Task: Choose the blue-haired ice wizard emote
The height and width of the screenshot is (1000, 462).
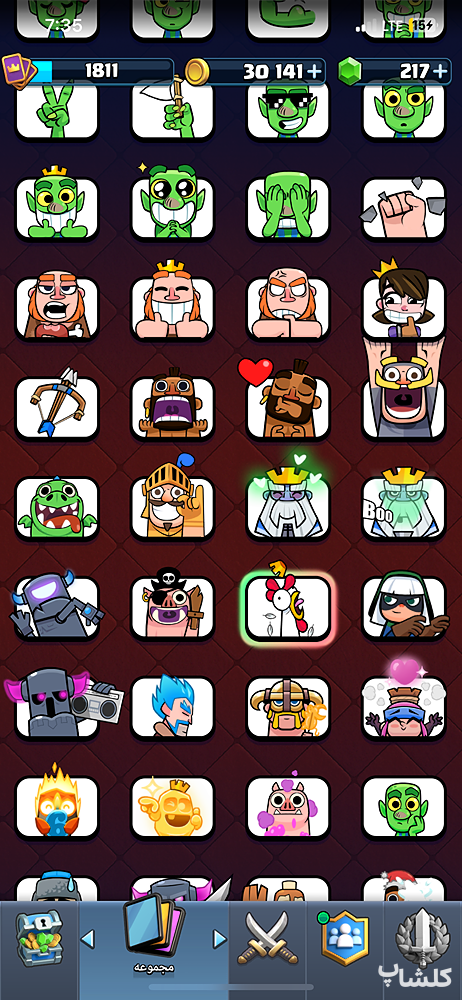Action: [x=173, y=707]
